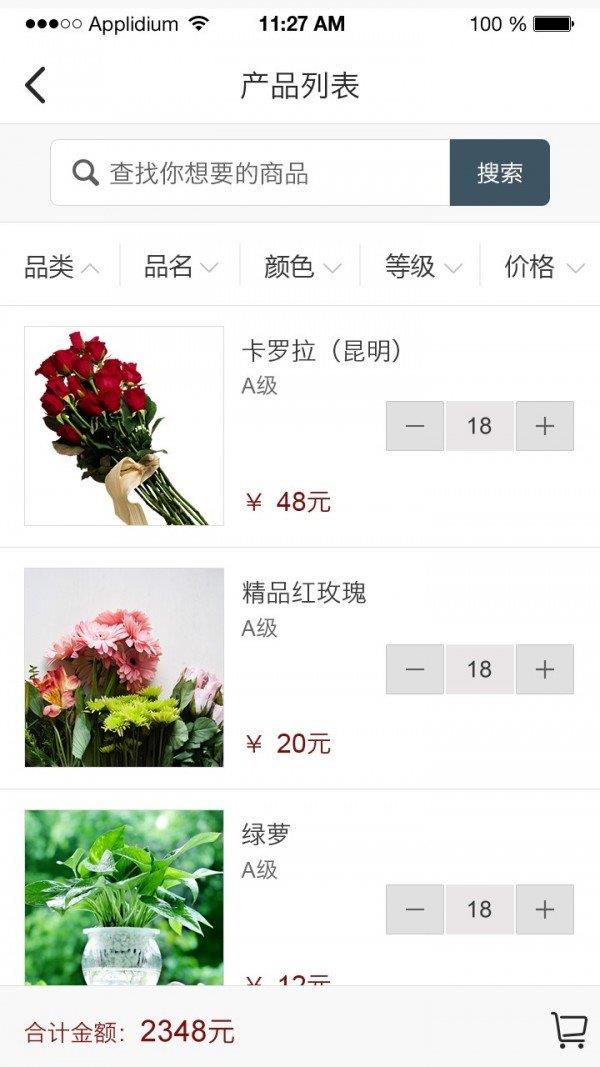
Task: Go back from 产品列表 page
Action: pos(36,85)
